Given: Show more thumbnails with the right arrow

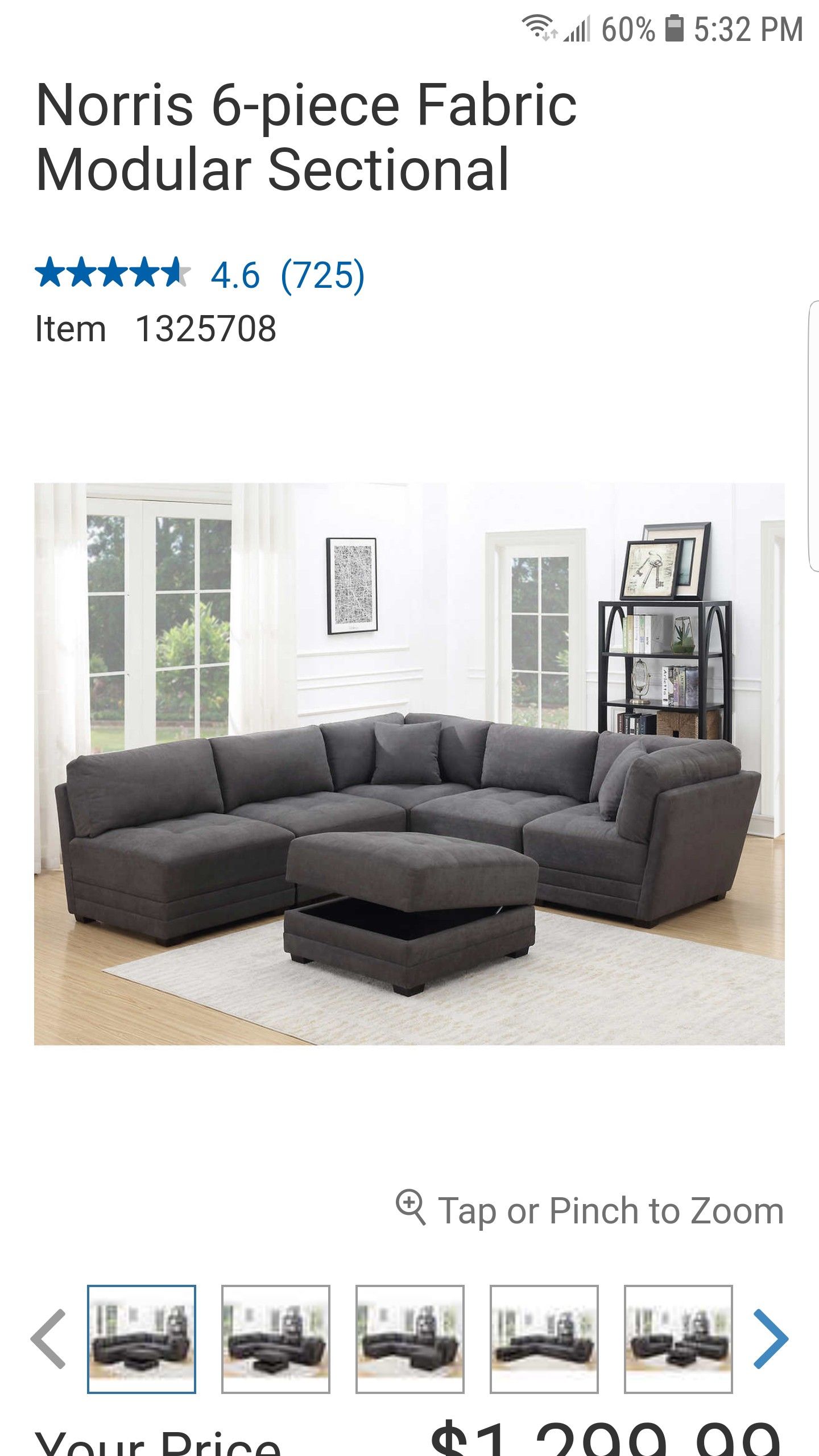Looking at the screenshot, I should tap(771, 1339).
